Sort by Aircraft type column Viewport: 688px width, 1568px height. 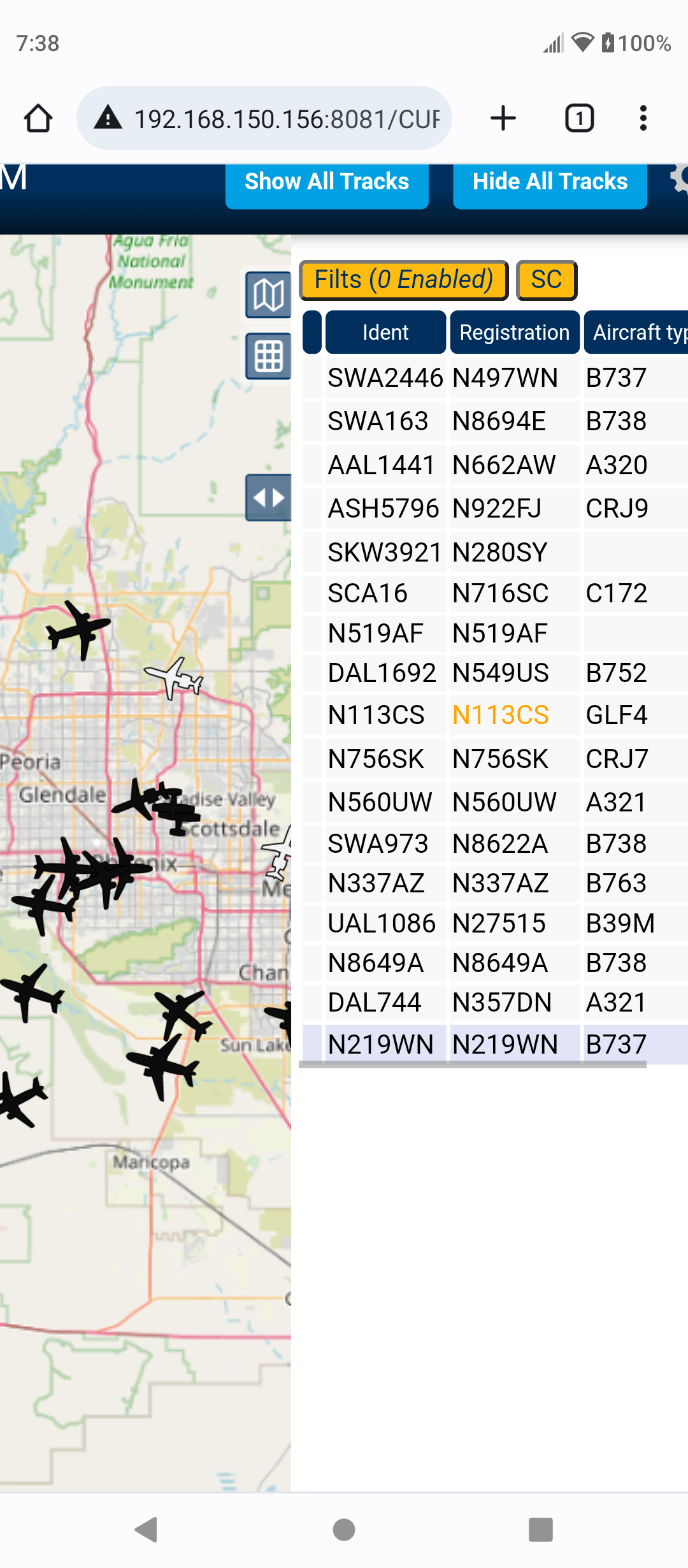point(636,332)
